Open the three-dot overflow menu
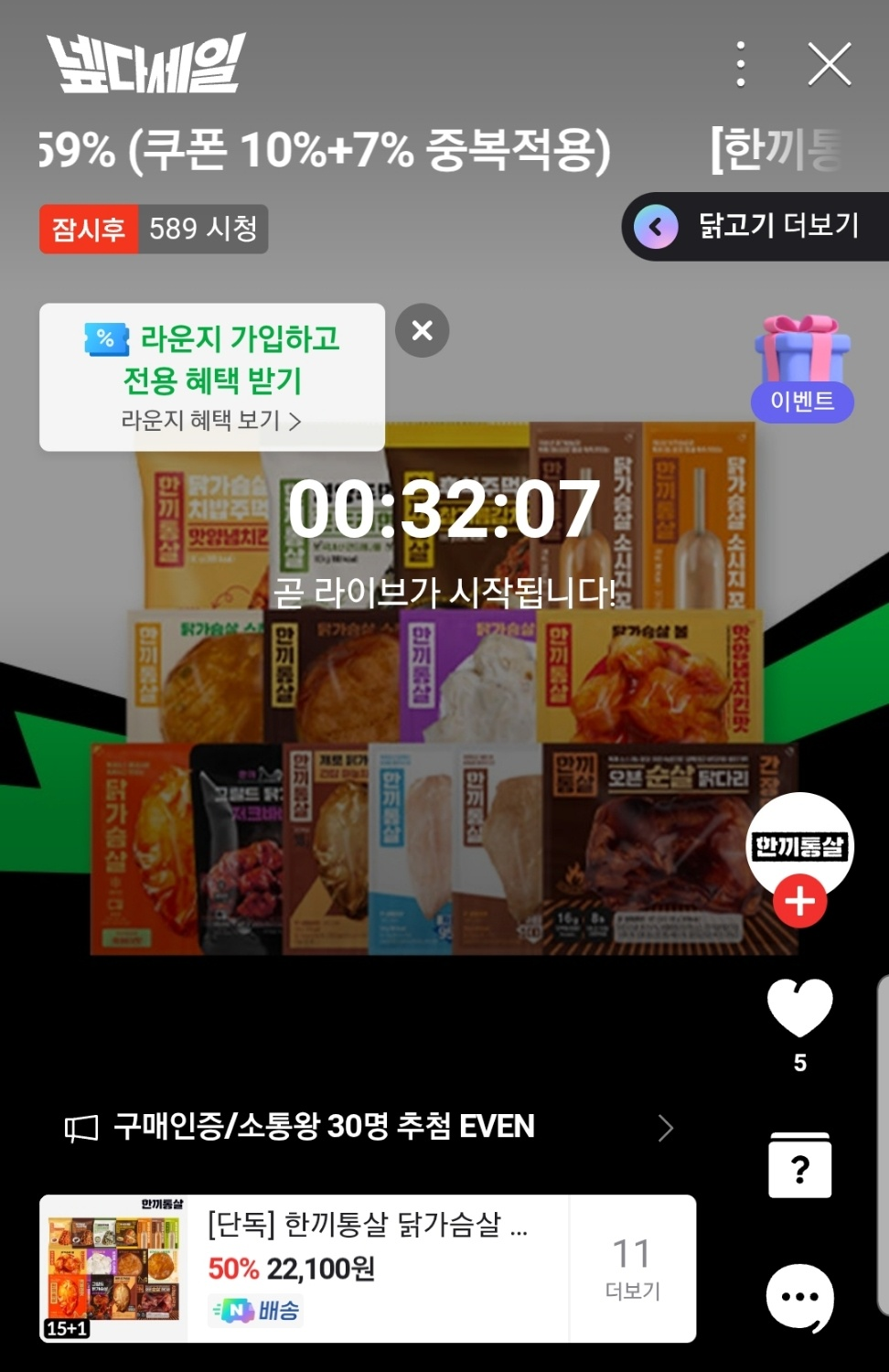This screenshot has height=1372, width=889. coord(741,64)
